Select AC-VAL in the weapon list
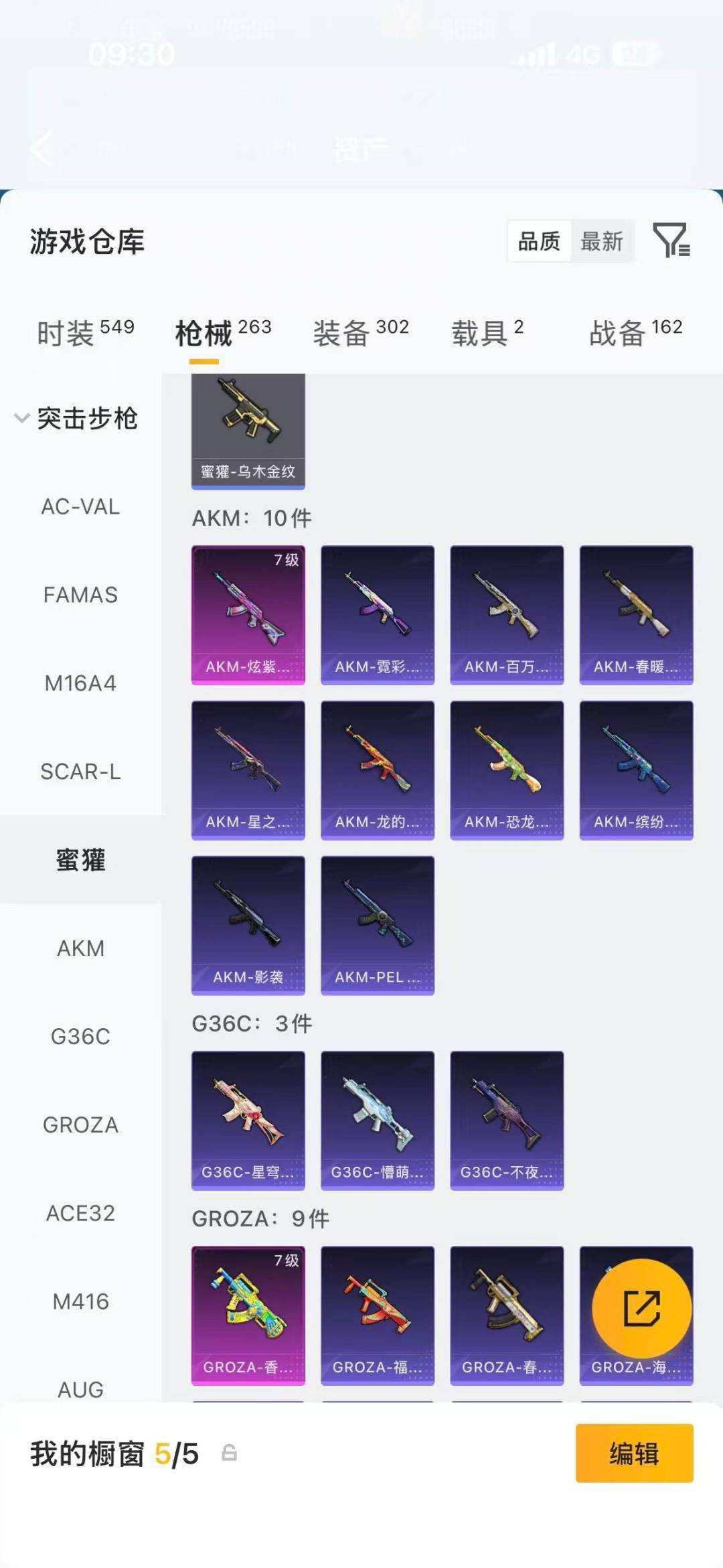 click(x=80, y=507)
